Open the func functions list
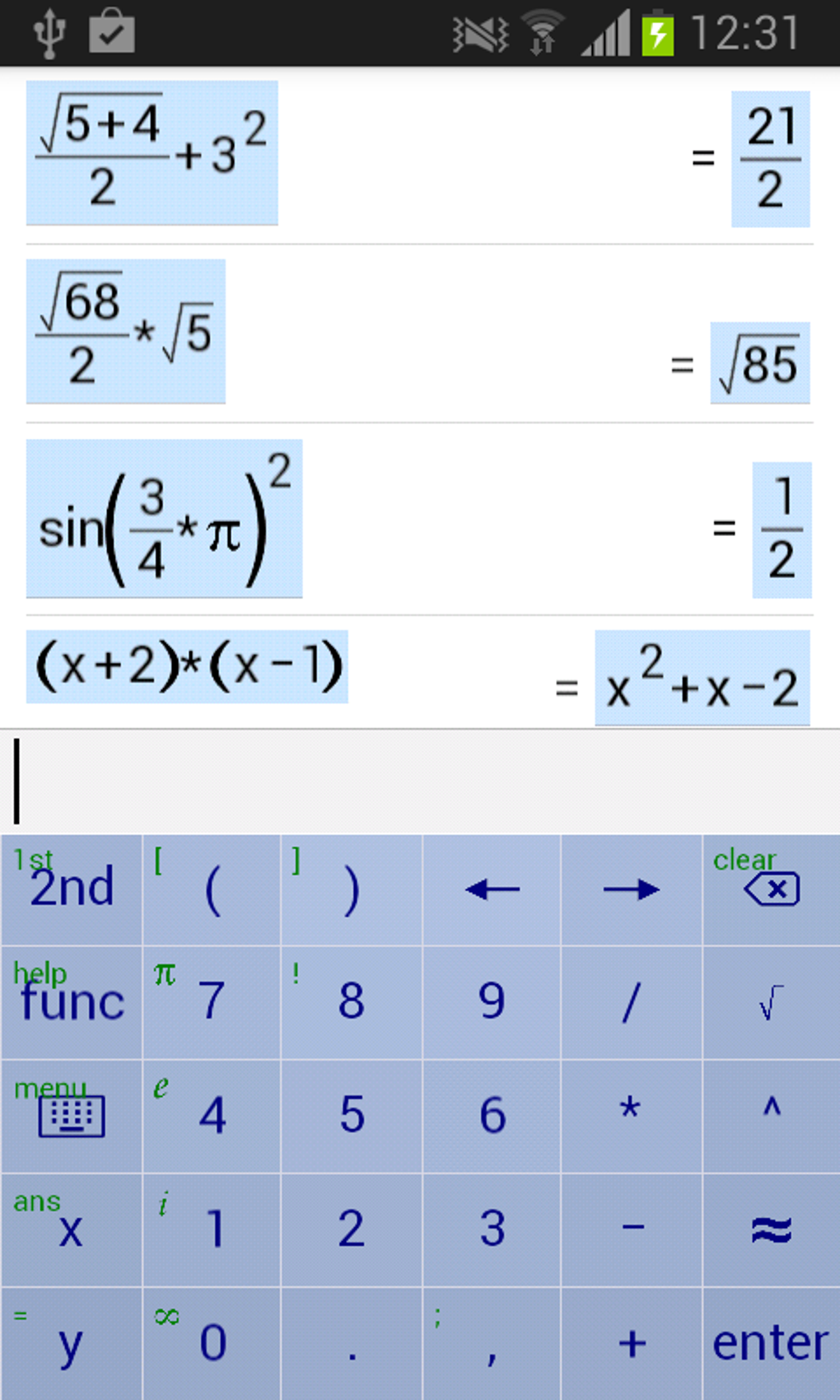This screenshot has height=1400, width=840. [70, 1002]
